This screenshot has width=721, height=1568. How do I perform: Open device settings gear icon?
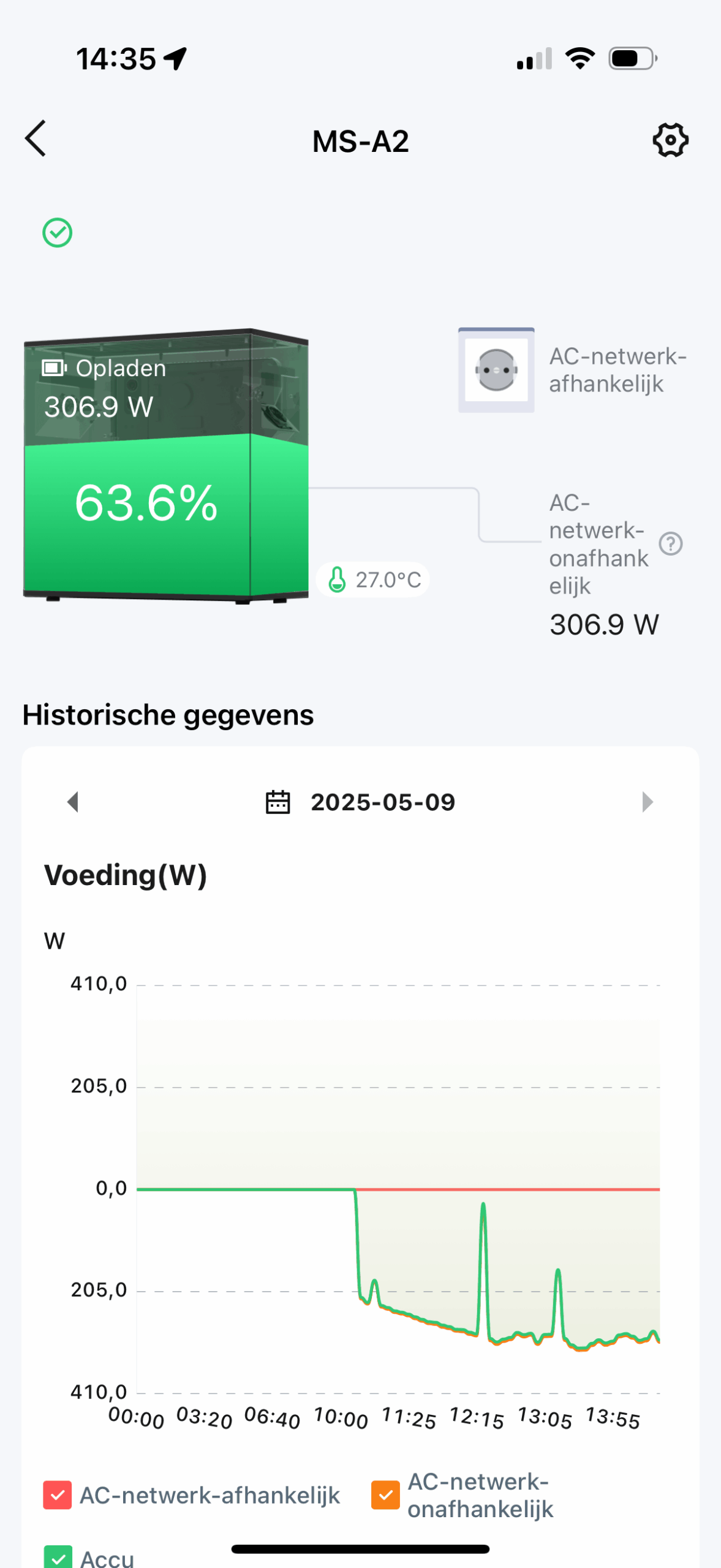[670, 140]
